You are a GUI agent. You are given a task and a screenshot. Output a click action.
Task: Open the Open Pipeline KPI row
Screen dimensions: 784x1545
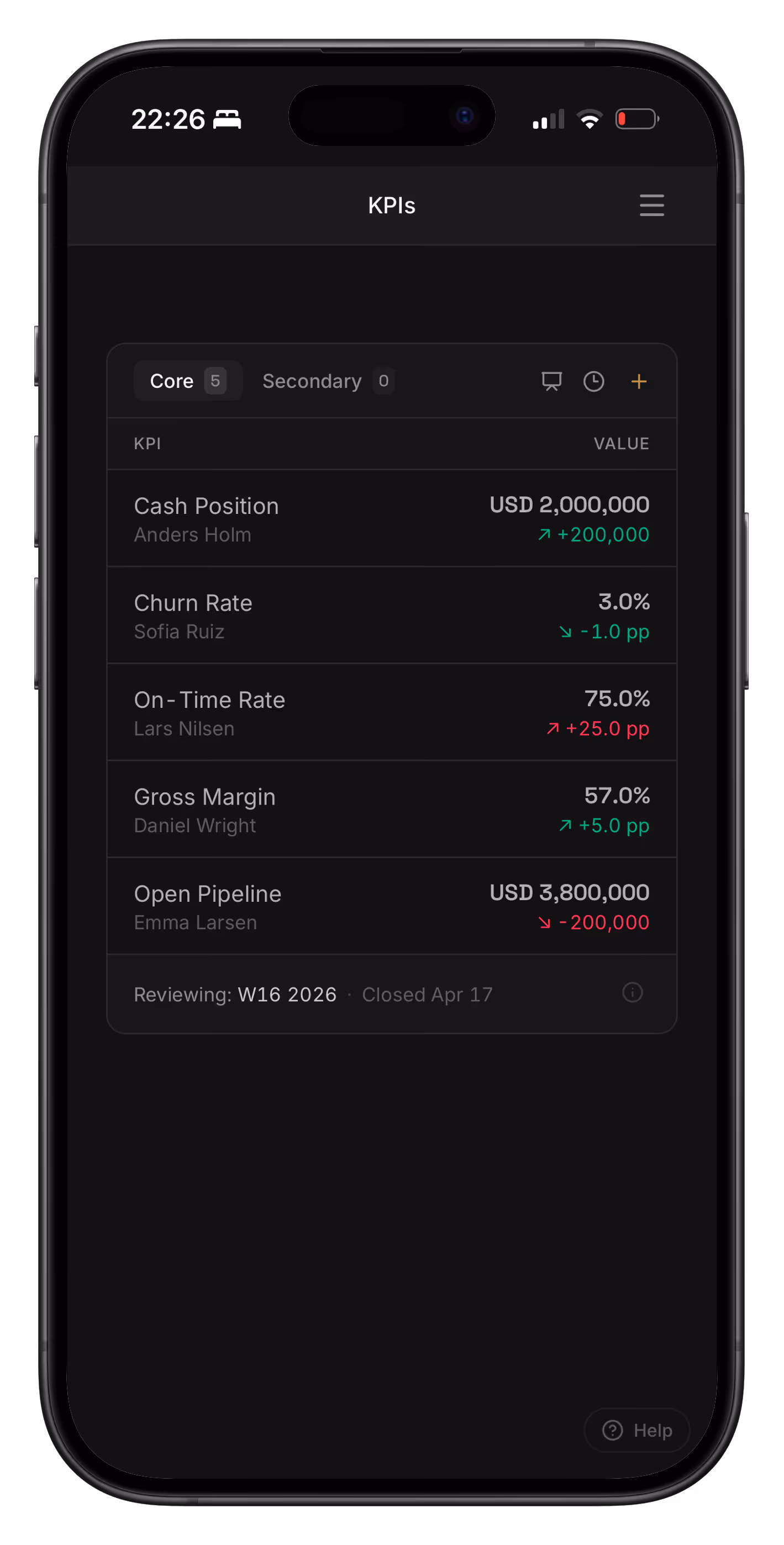click(x=391, y=907)
